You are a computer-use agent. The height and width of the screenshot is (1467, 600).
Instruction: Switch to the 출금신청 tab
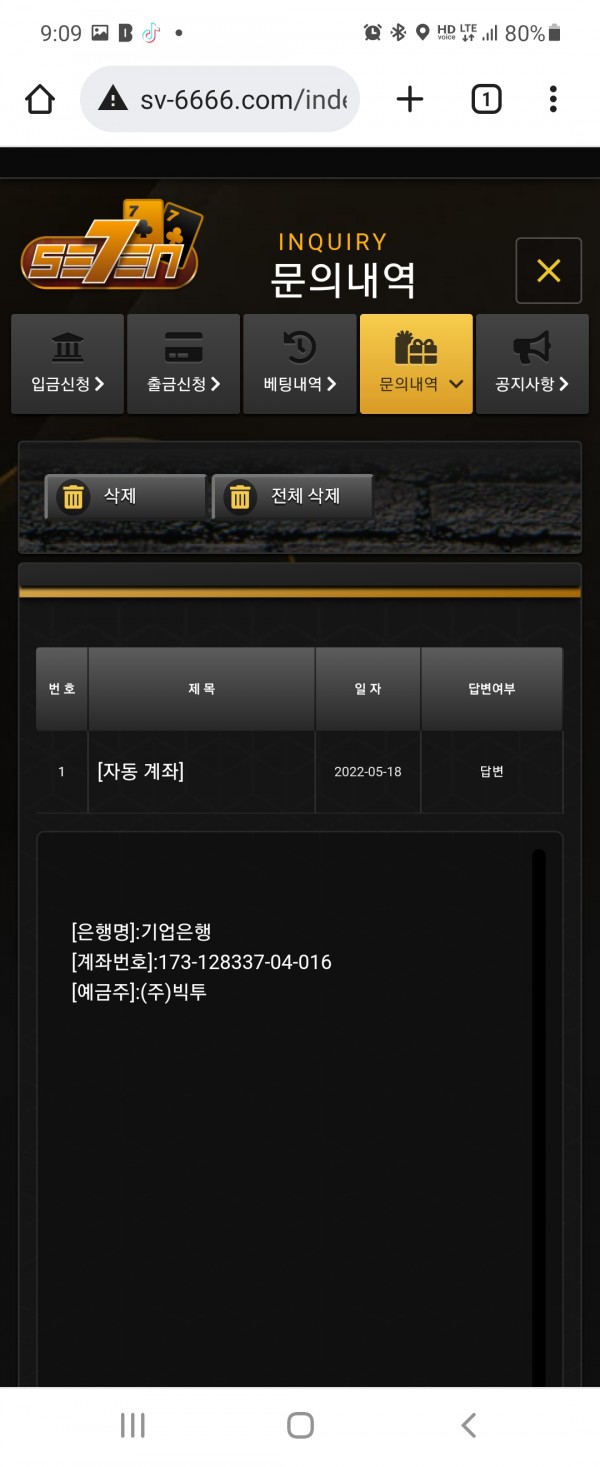[x=183, y=364]
